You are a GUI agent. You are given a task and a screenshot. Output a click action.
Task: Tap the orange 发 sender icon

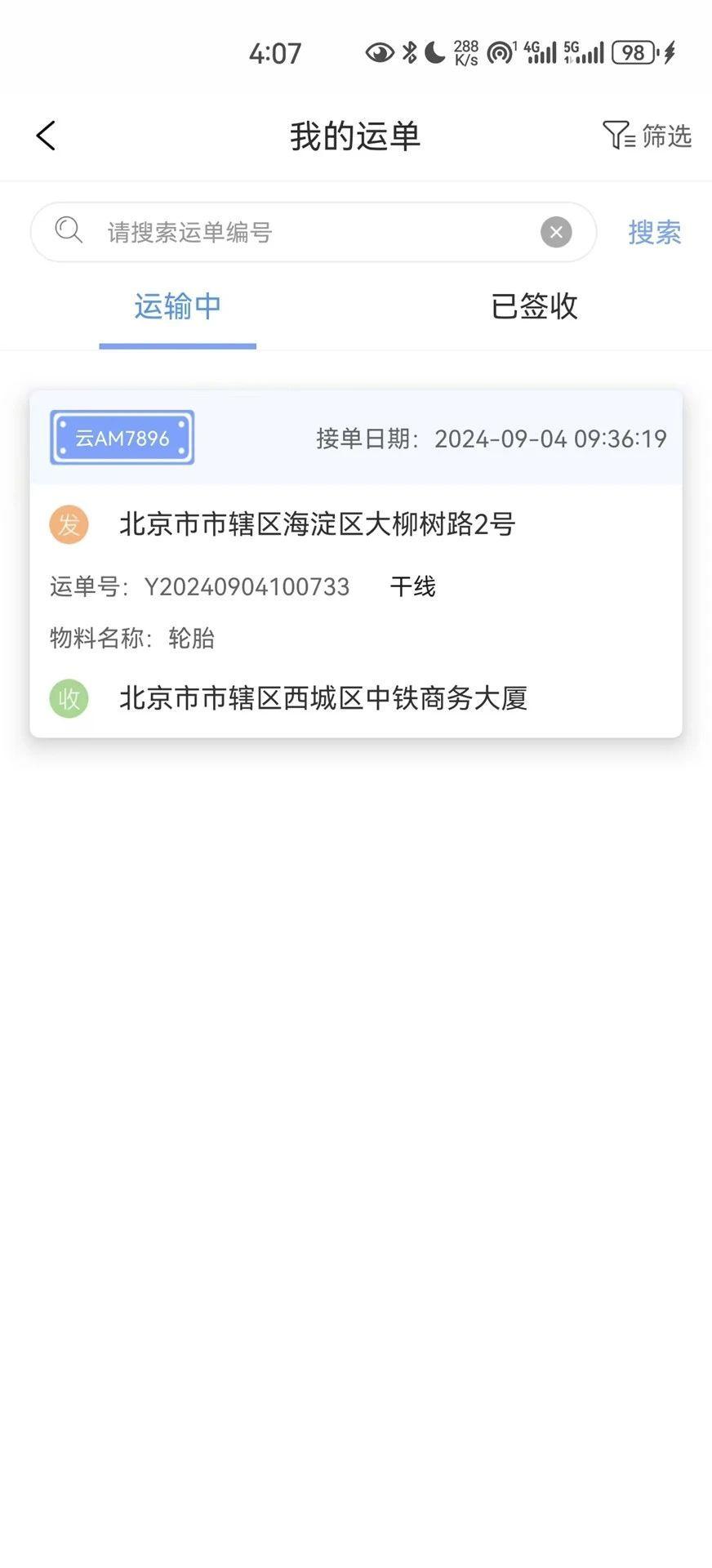pyautogui.click(x=69, y=524)
